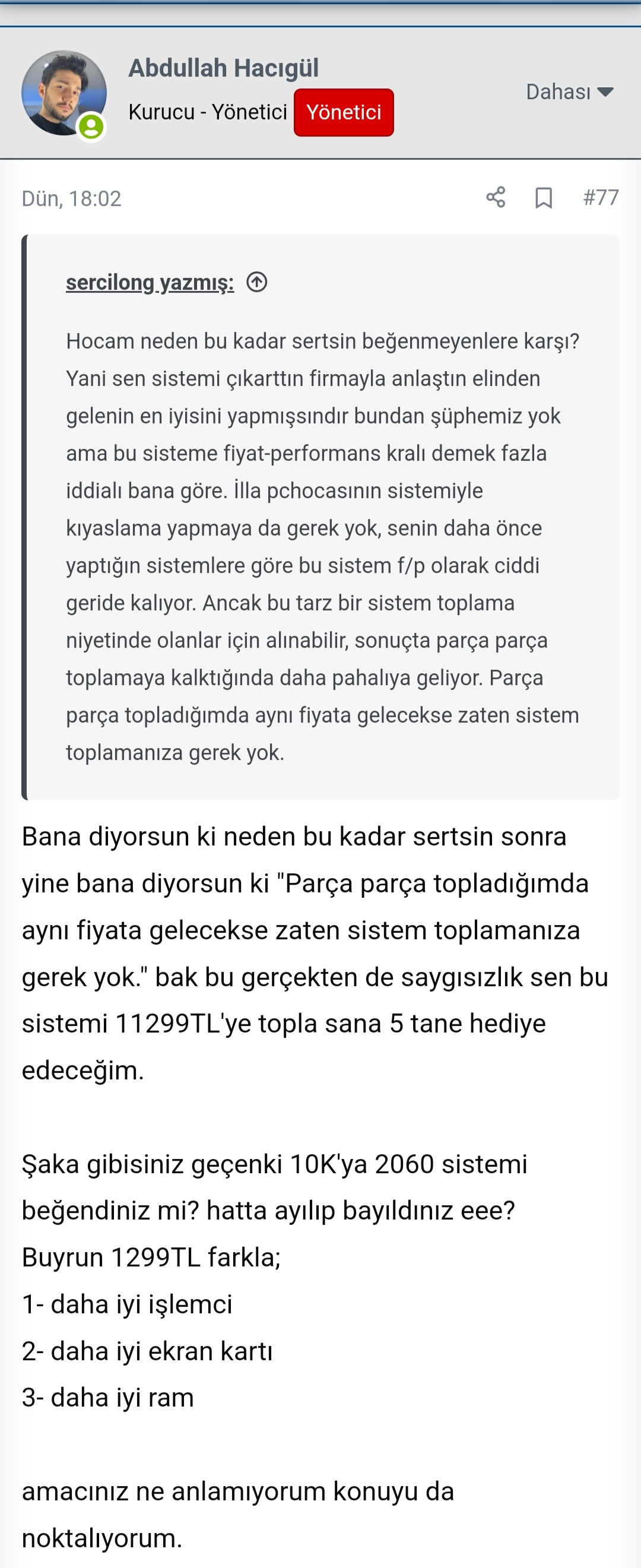Tap the red Yönetici badge

coord(343,113)
